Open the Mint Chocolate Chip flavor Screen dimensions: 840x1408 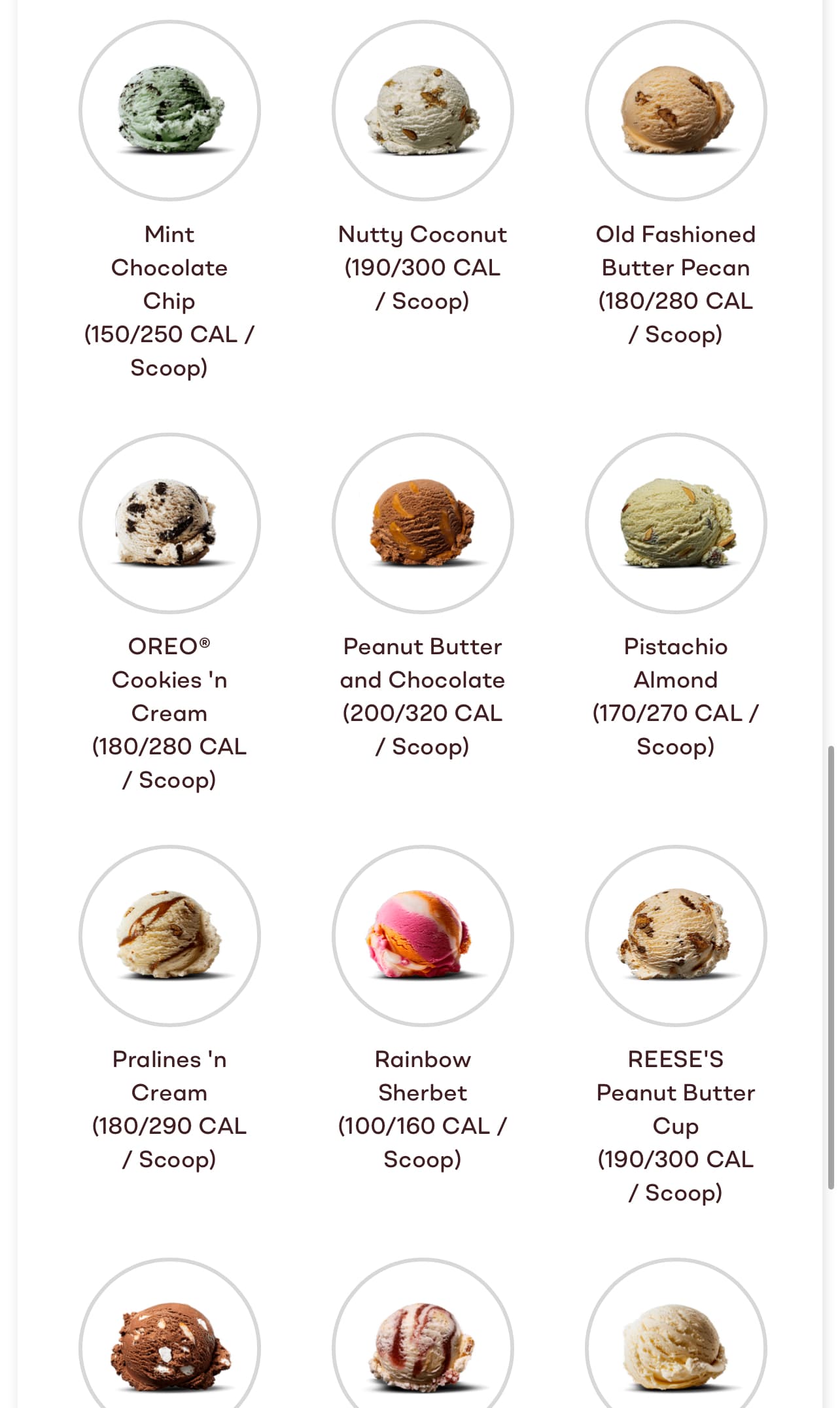tap(169, 110)
